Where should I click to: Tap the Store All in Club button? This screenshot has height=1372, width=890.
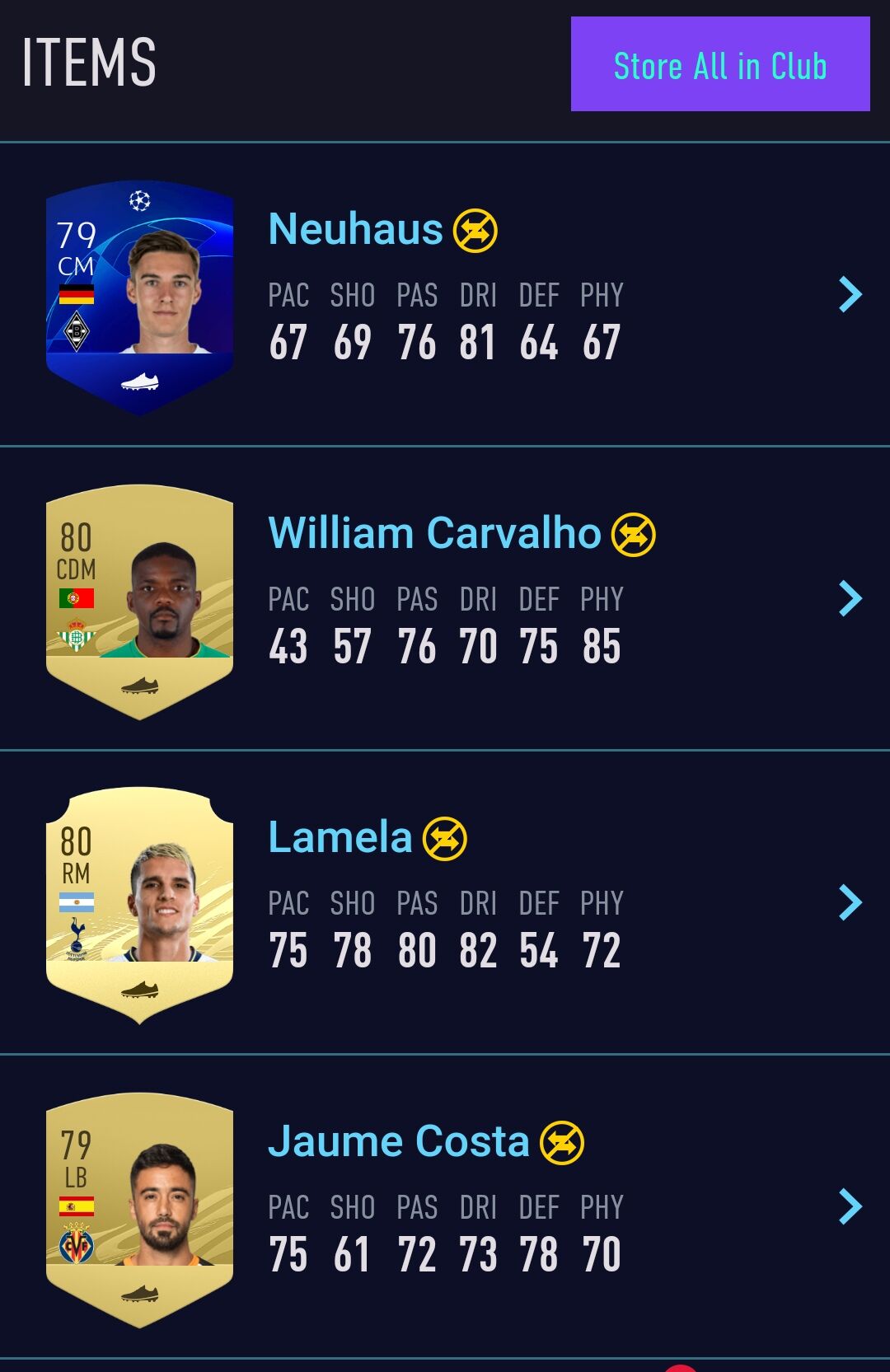719,64
